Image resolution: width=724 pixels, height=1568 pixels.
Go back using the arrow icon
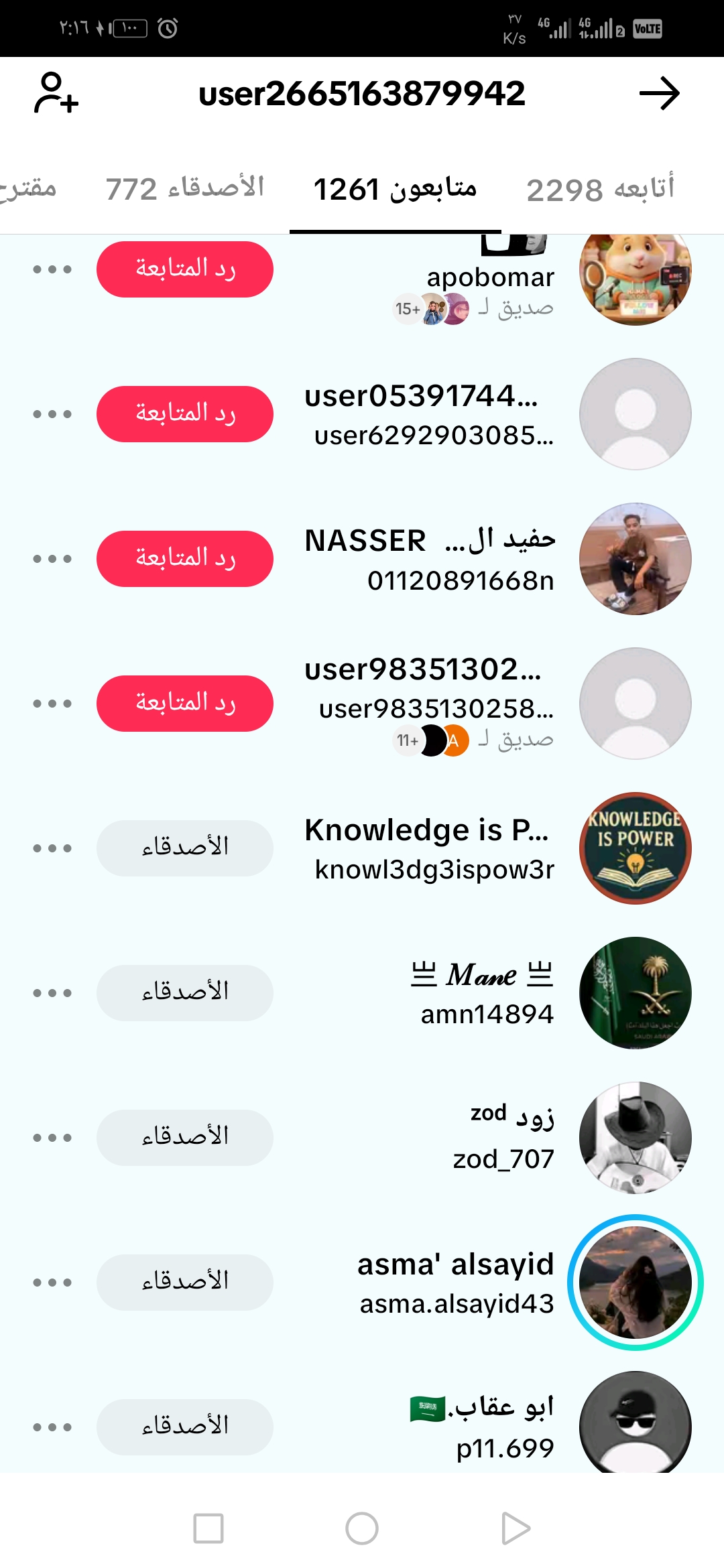[660, 93]
